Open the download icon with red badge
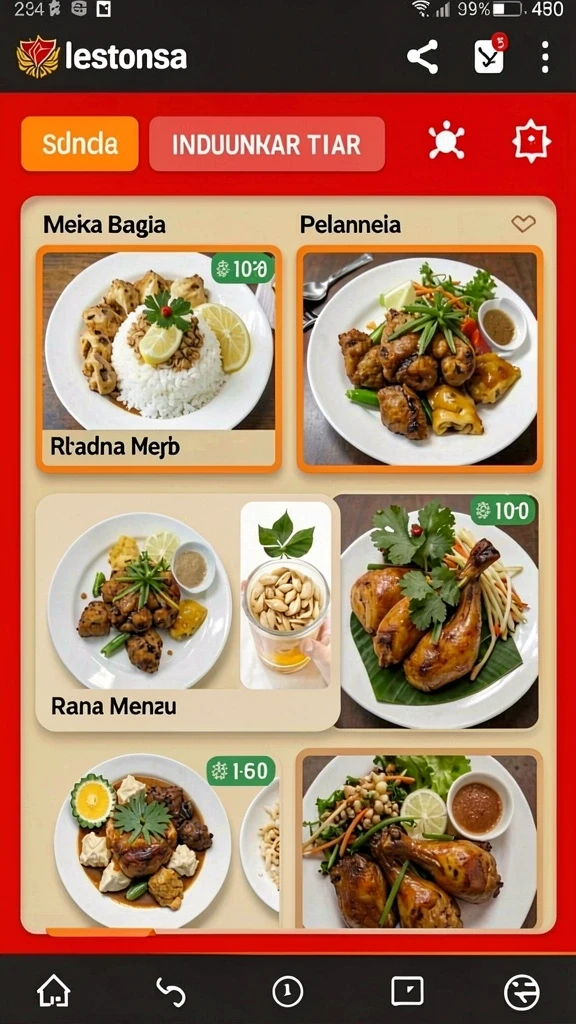The height and width of the screenshot is (1024, 576). coord(490,56)
